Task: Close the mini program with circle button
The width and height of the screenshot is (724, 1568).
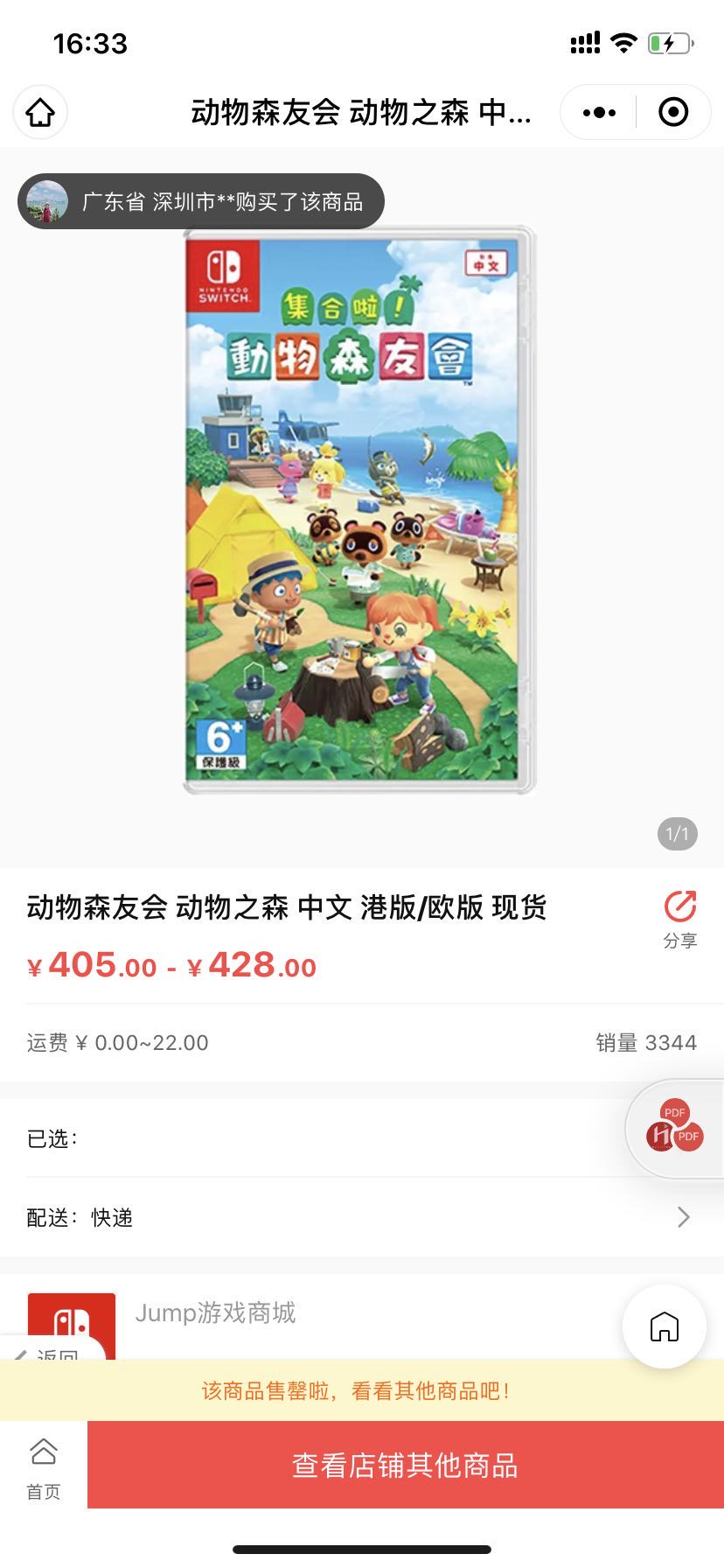Action: 673,113
